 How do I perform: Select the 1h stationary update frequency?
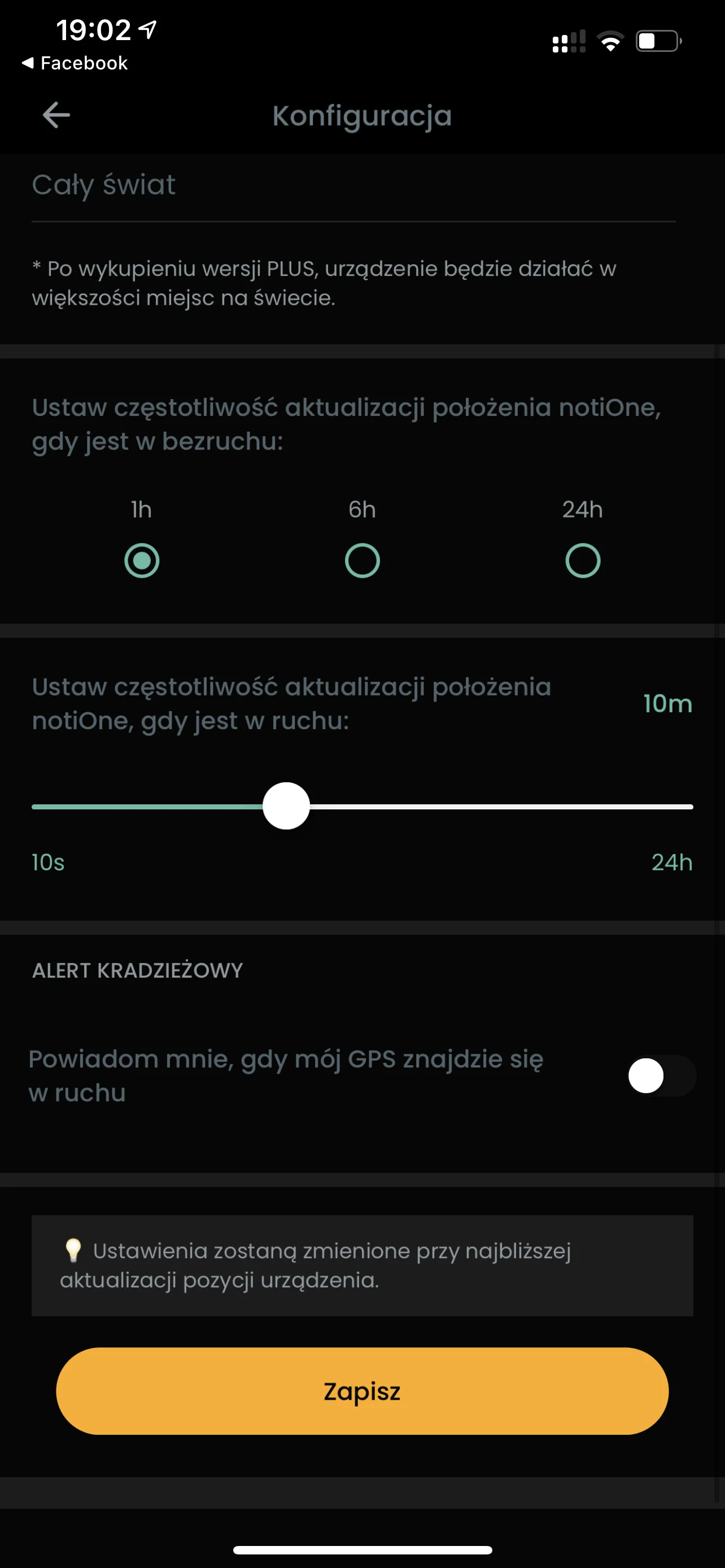tap(142, 560)
